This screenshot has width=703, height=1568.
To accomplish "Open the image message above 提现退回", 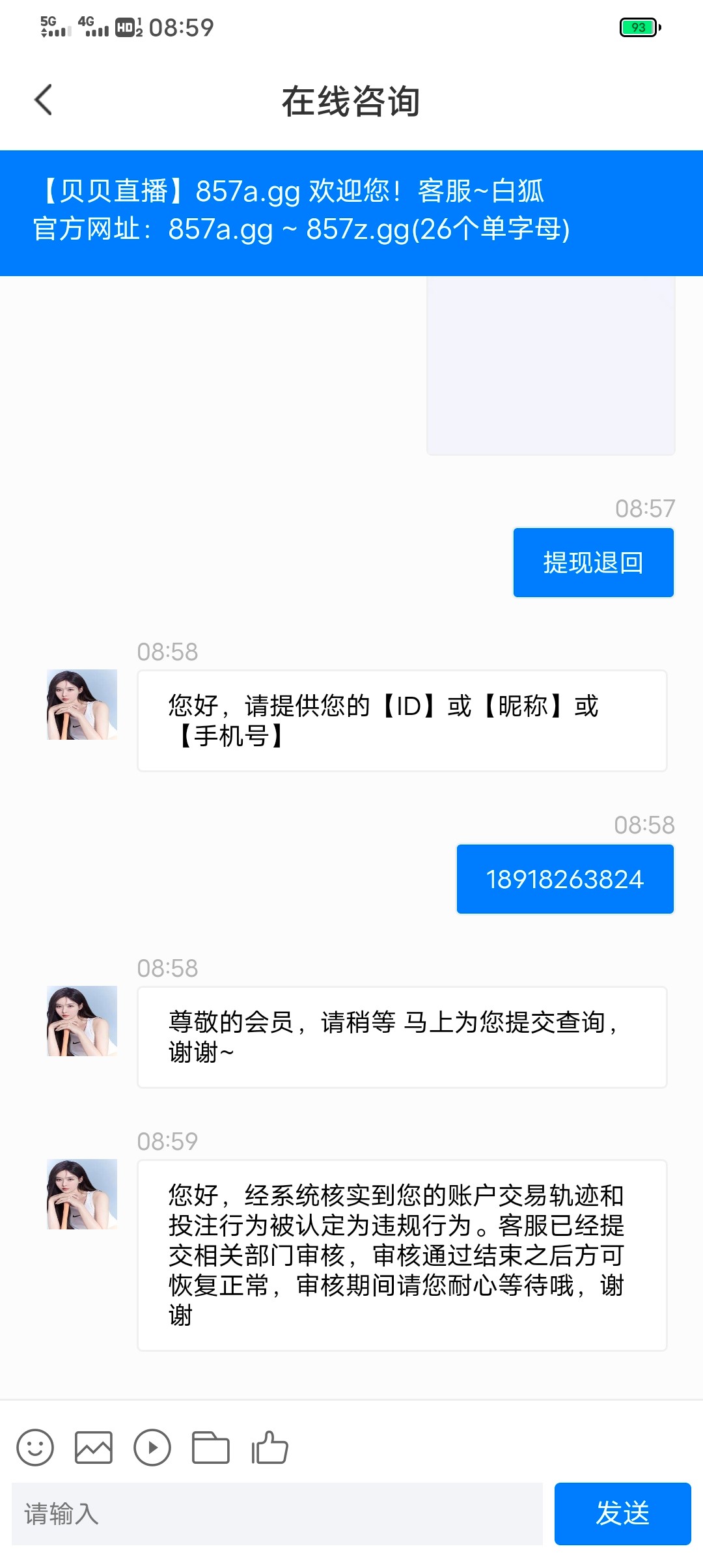I will click(x=551, y=365).
